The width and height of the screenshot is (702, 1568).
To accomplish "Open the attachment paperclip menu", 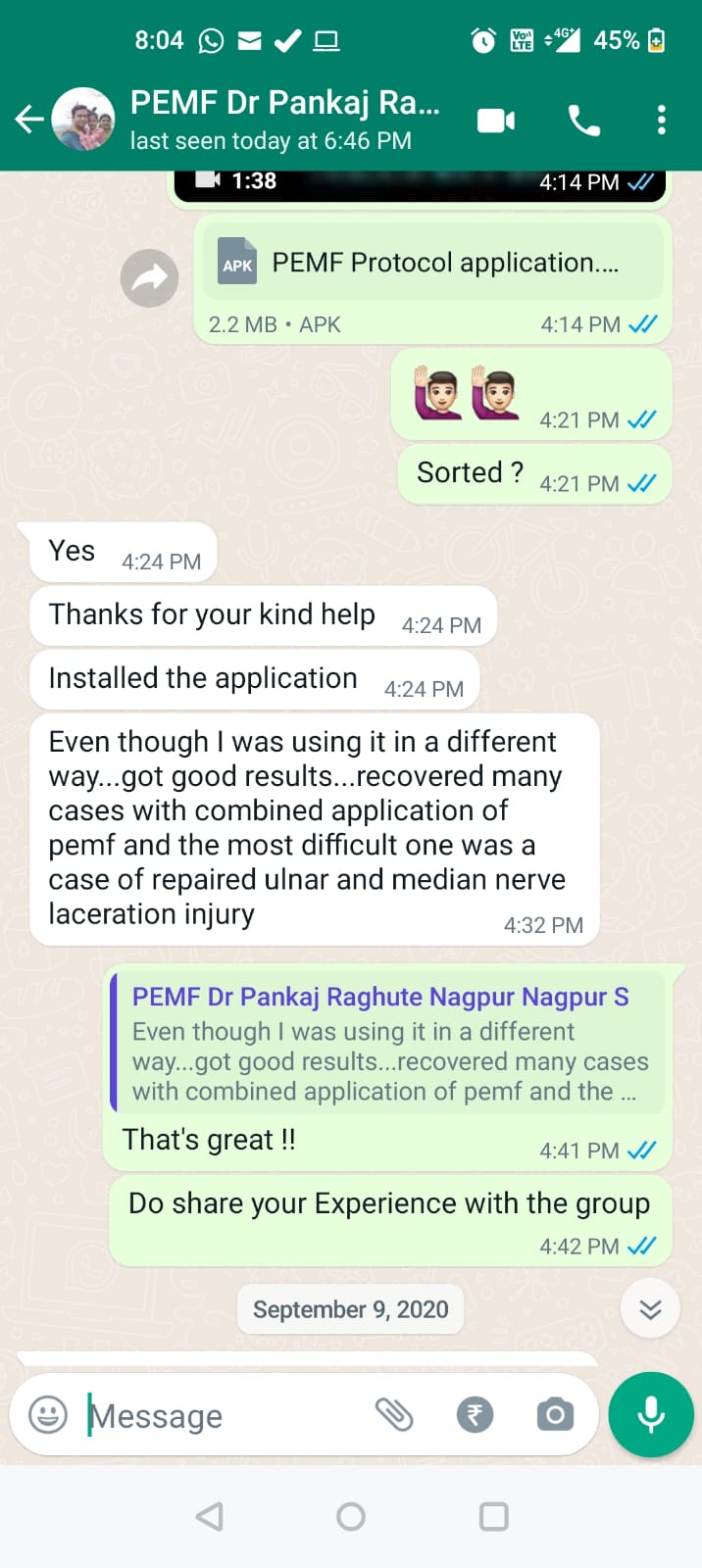I will tap(394, 1414).
